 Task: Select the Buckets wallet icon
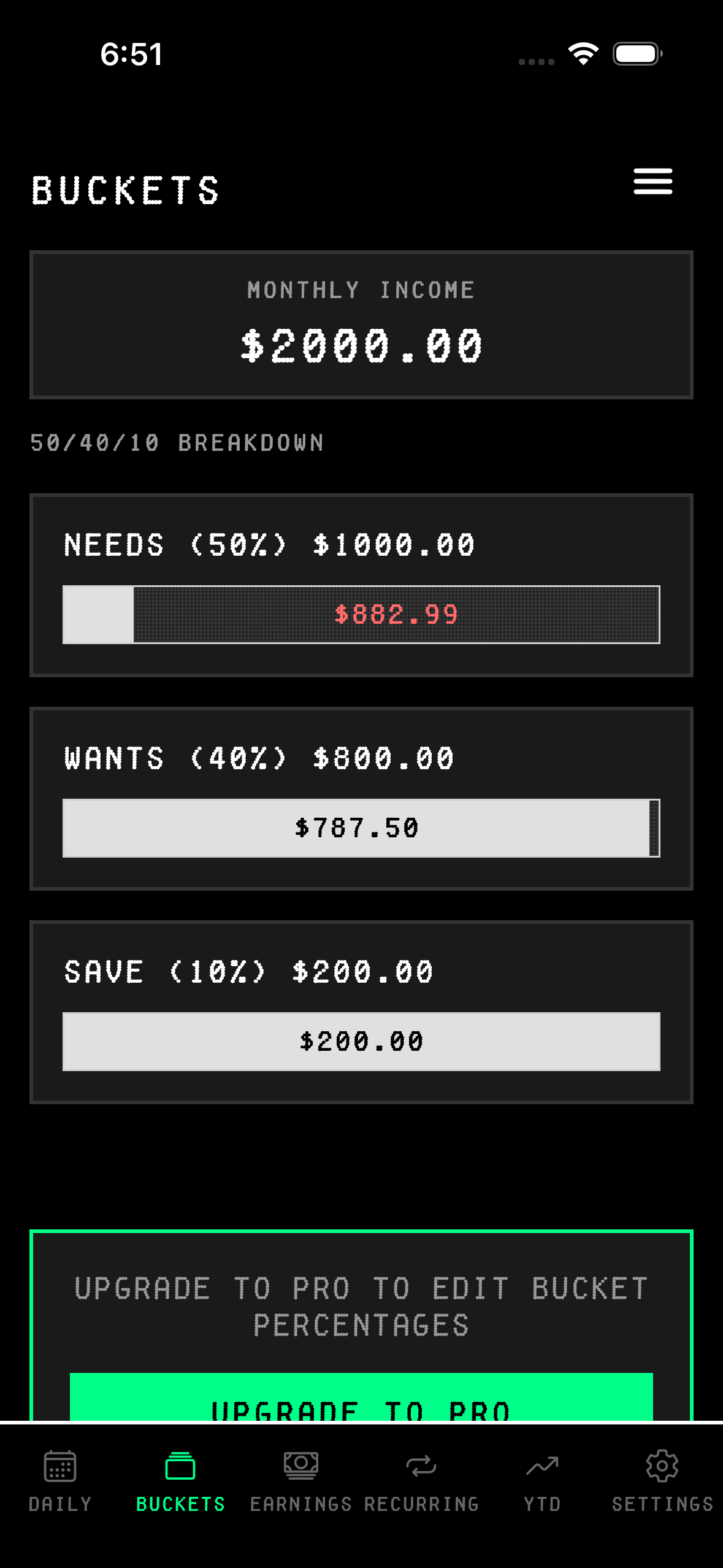tap(181, 1466)
